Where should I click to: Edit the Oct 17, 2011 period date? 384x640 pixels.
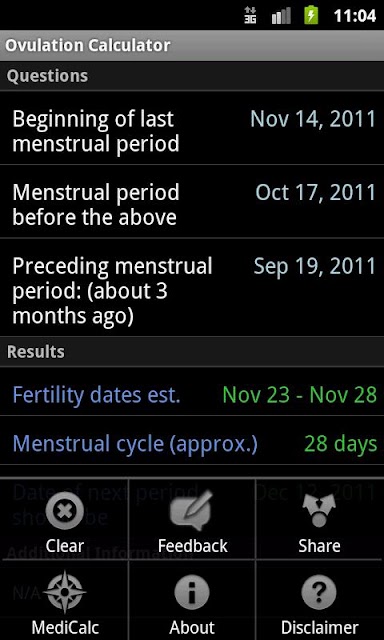pos(192,201)
